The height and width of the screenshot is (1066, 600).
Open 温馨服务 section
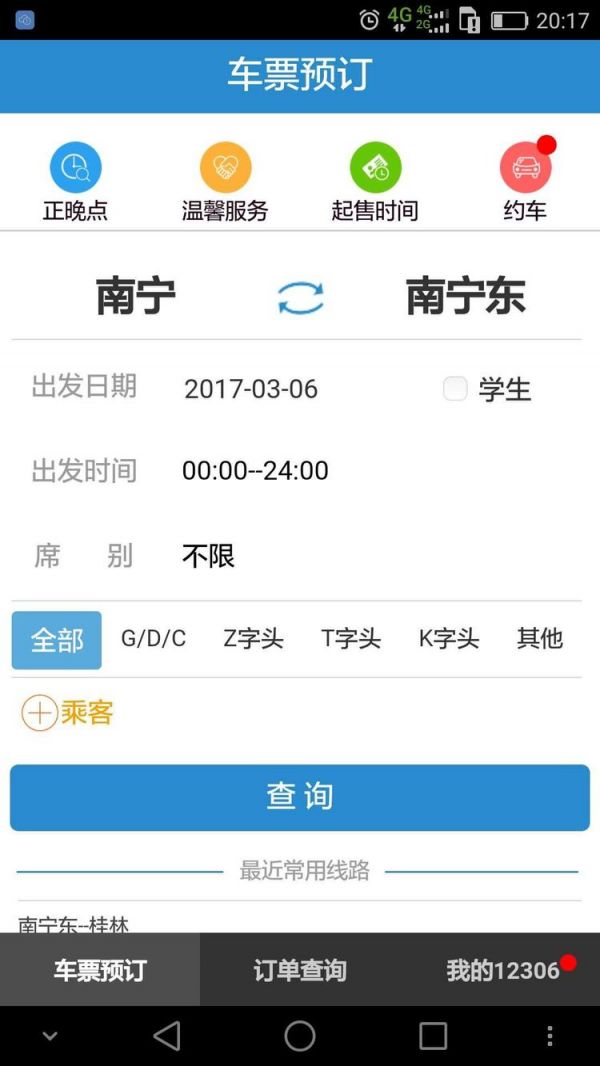[x=225, y=180]
